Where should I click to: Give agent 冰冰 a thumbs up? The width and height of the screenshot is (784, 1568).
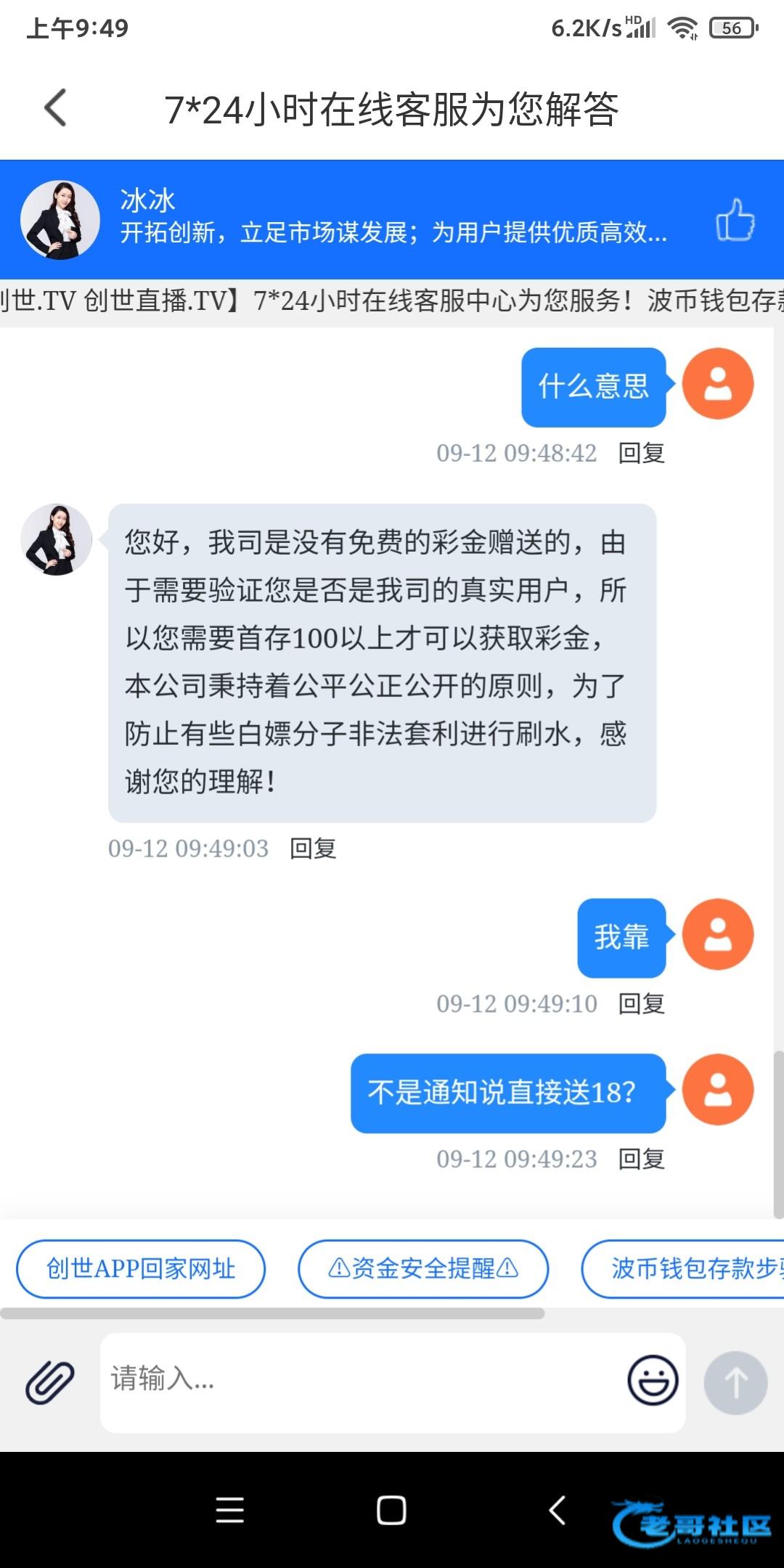click(x=735, y=220)
